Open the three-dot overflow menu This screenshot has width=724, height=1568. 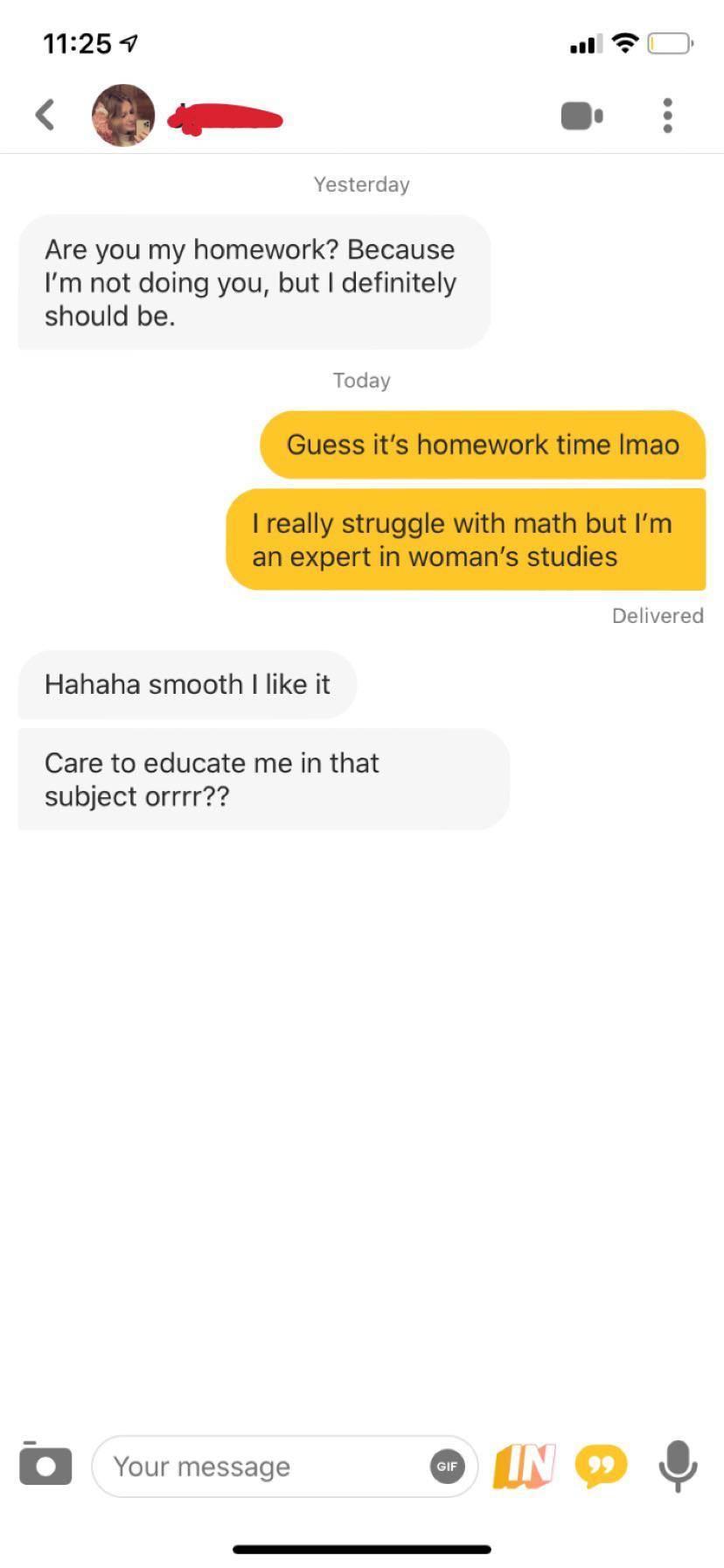click(667, 115)
